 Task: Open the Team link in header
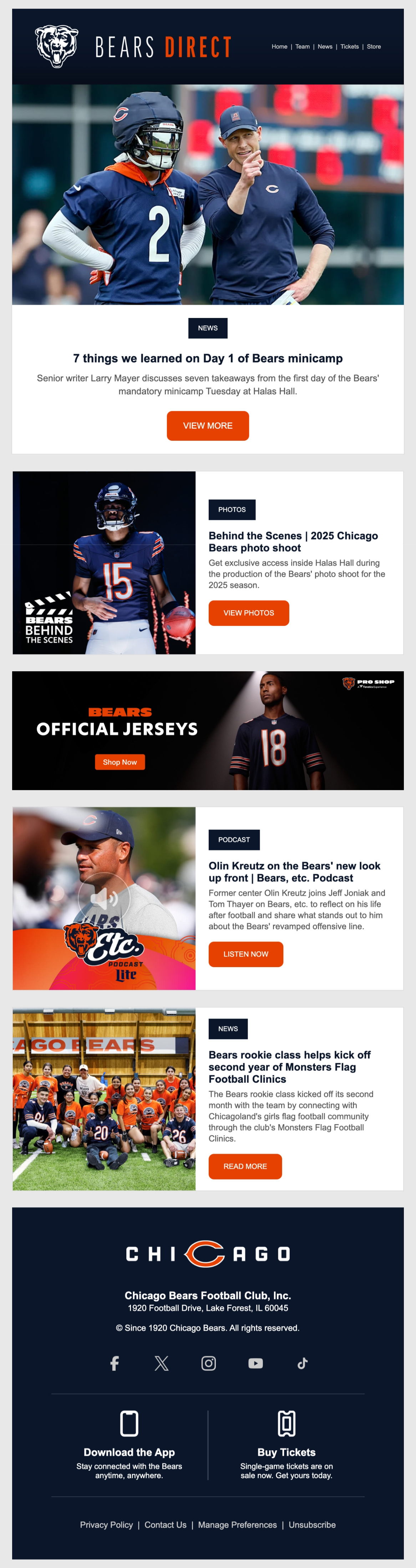302,47
